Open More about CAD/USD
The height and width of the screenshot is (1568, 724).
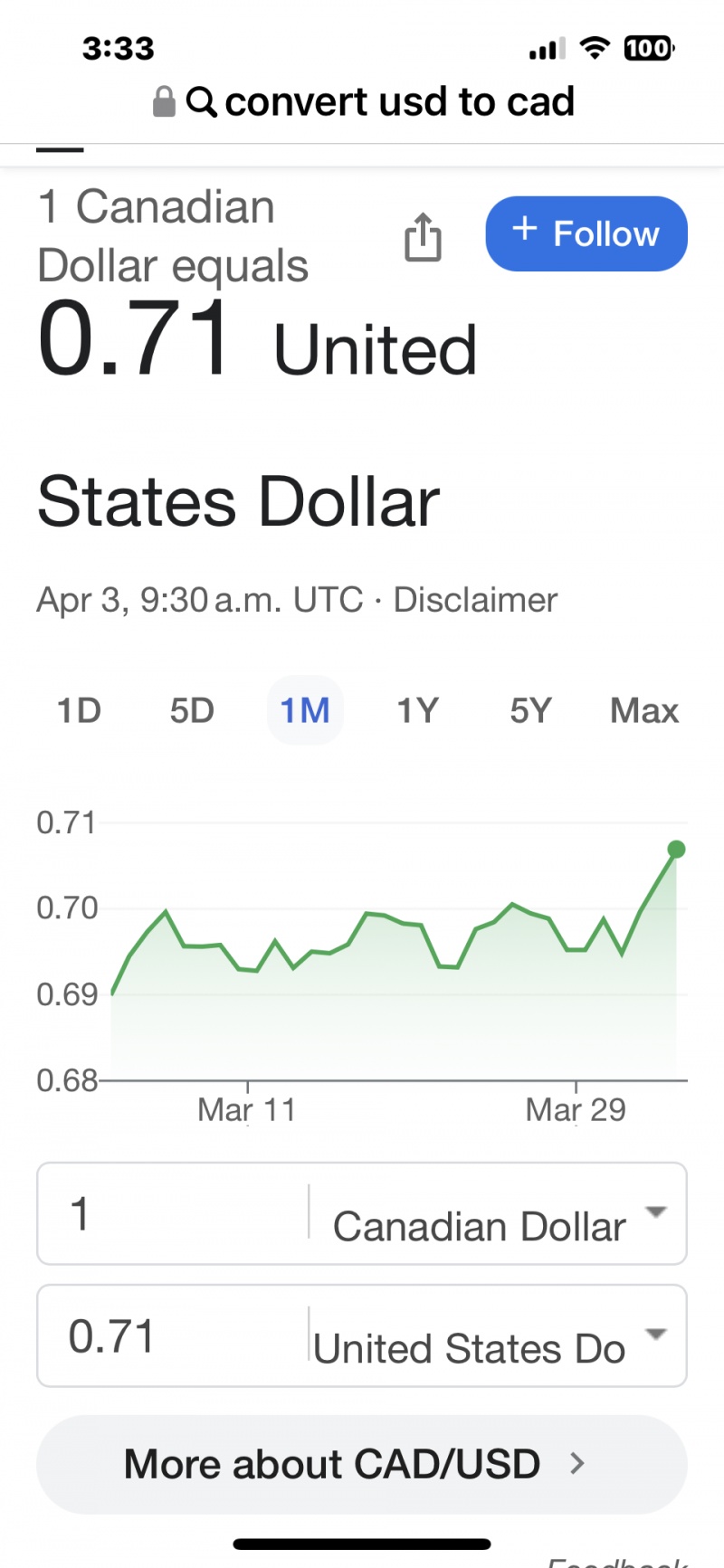(362, 1464)
